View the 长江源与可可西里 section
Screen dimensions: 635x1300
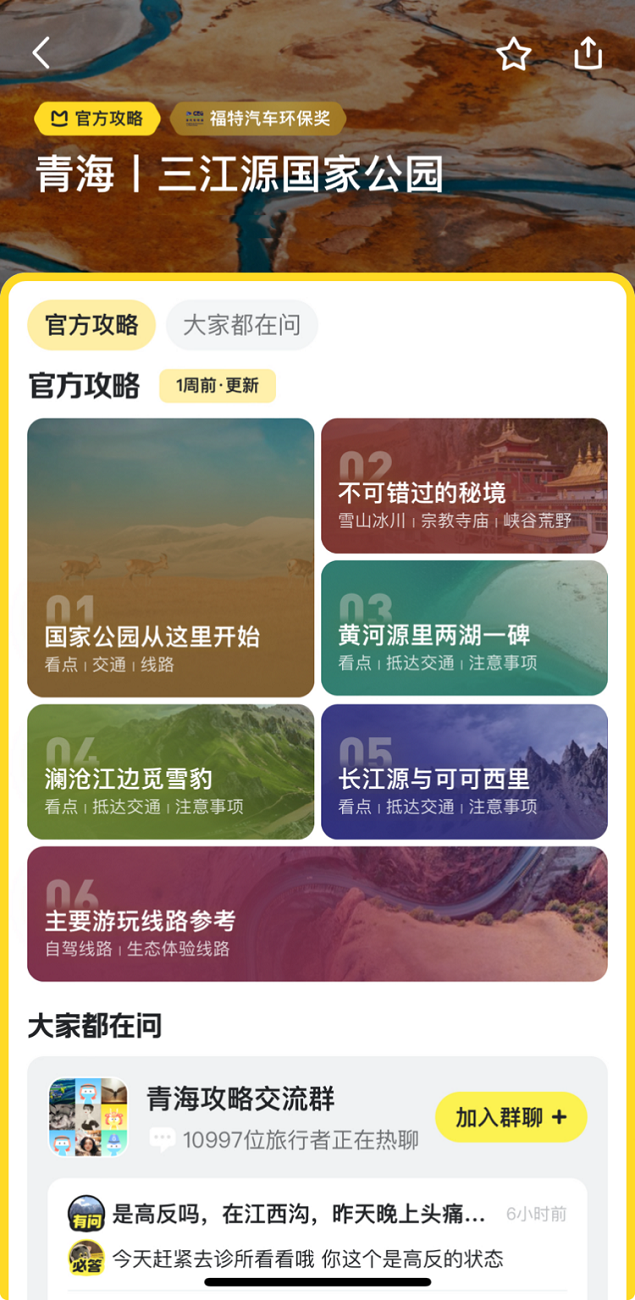(464, 771)
